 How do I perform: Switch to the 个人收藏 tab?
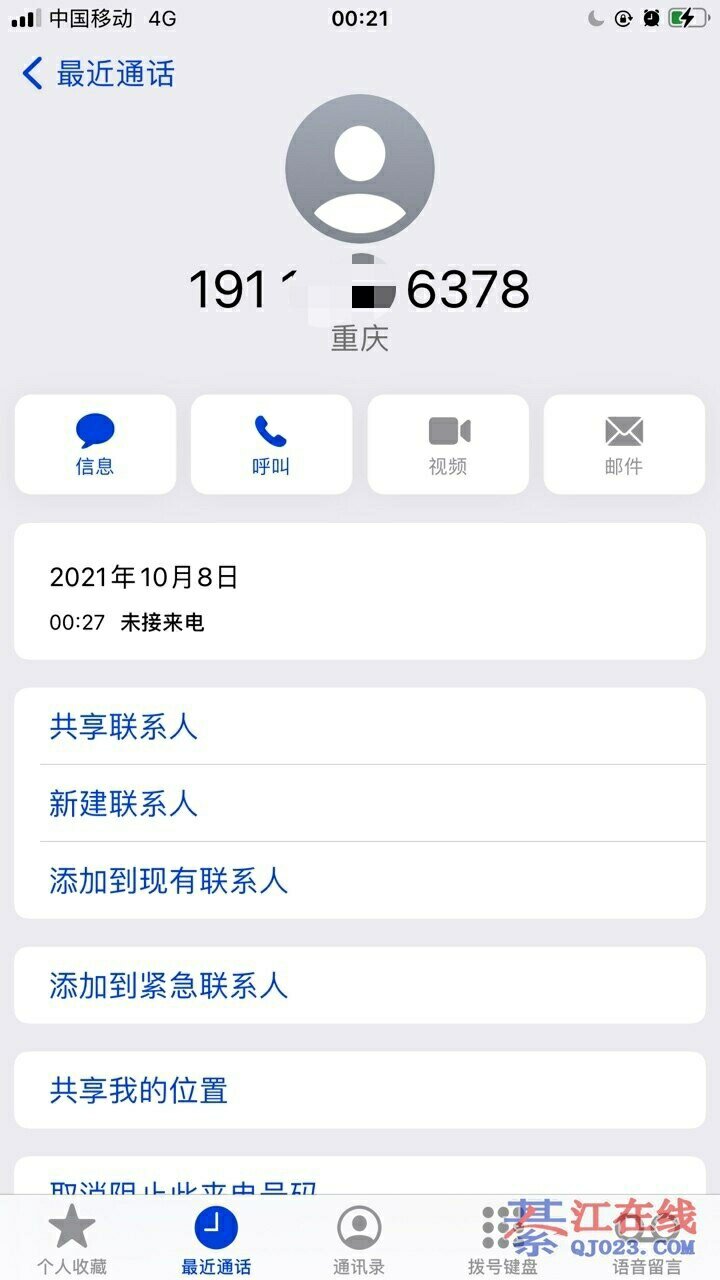(x=72, y=1238)
